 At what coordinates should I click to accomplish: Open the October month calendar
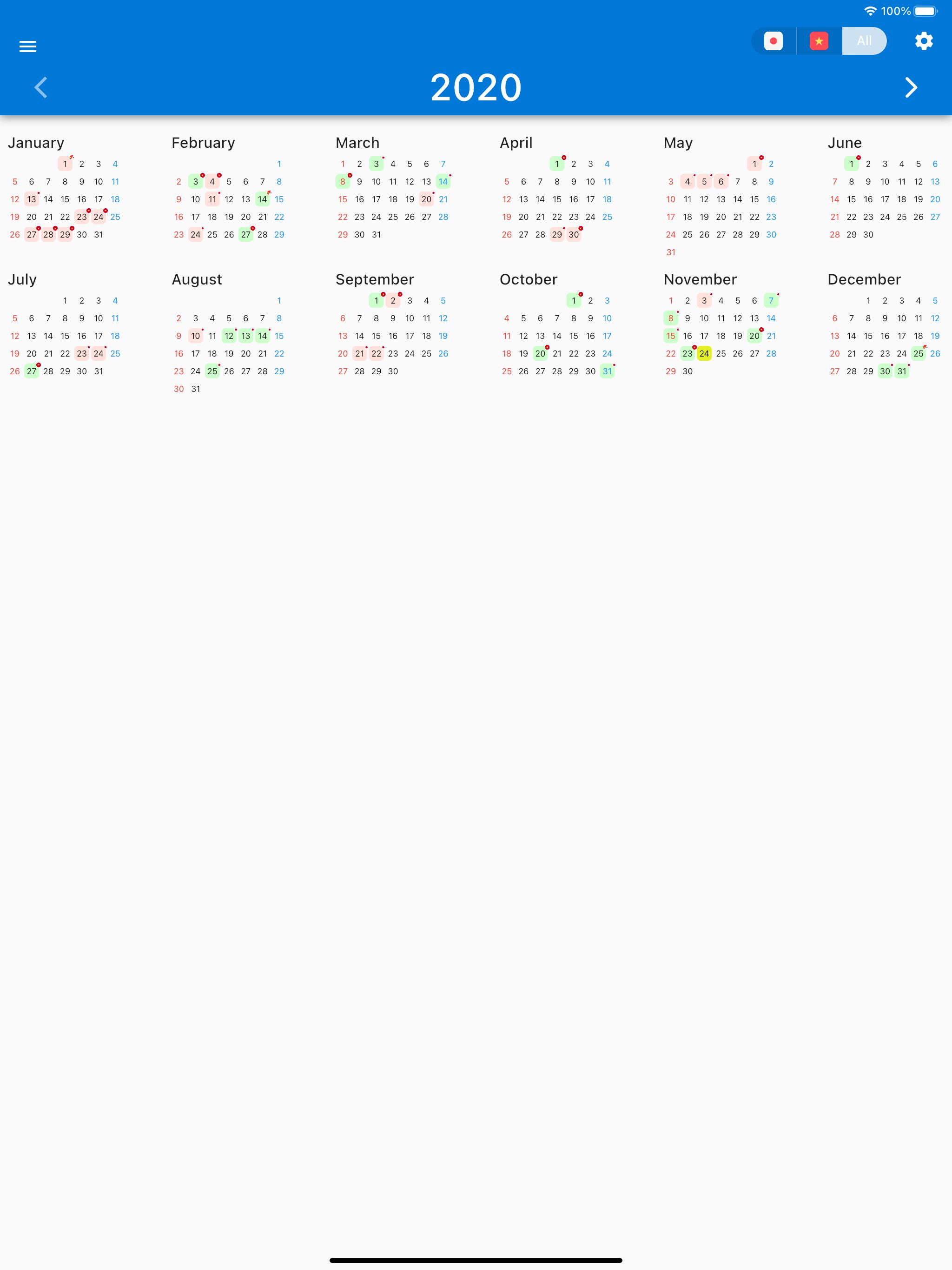coord(528,279)
